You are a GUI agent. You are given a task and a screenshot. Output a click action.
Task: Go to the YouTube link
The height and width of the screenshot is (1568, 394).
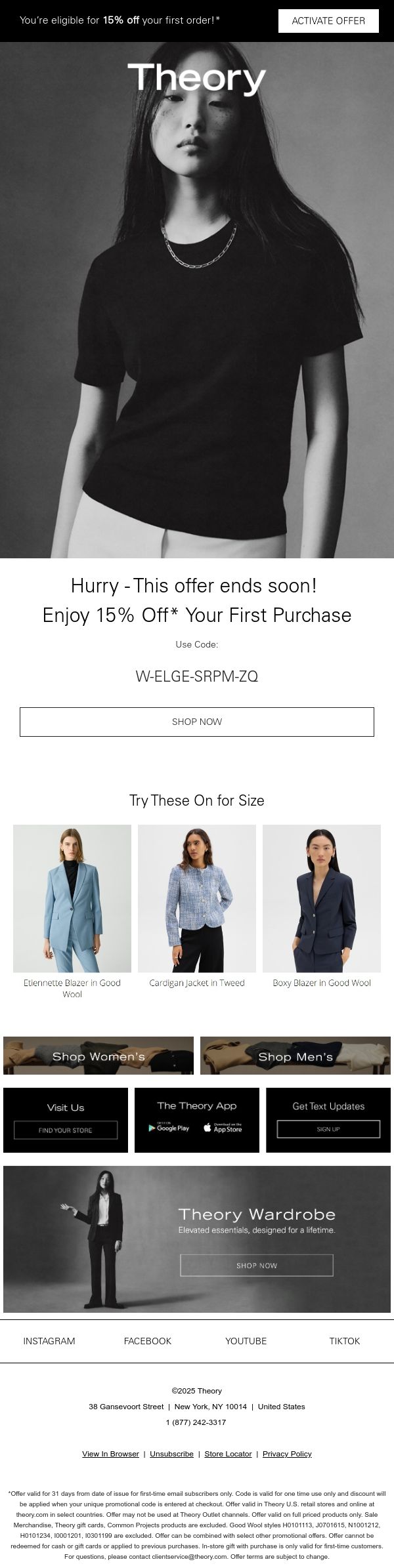pos(246,1341)
